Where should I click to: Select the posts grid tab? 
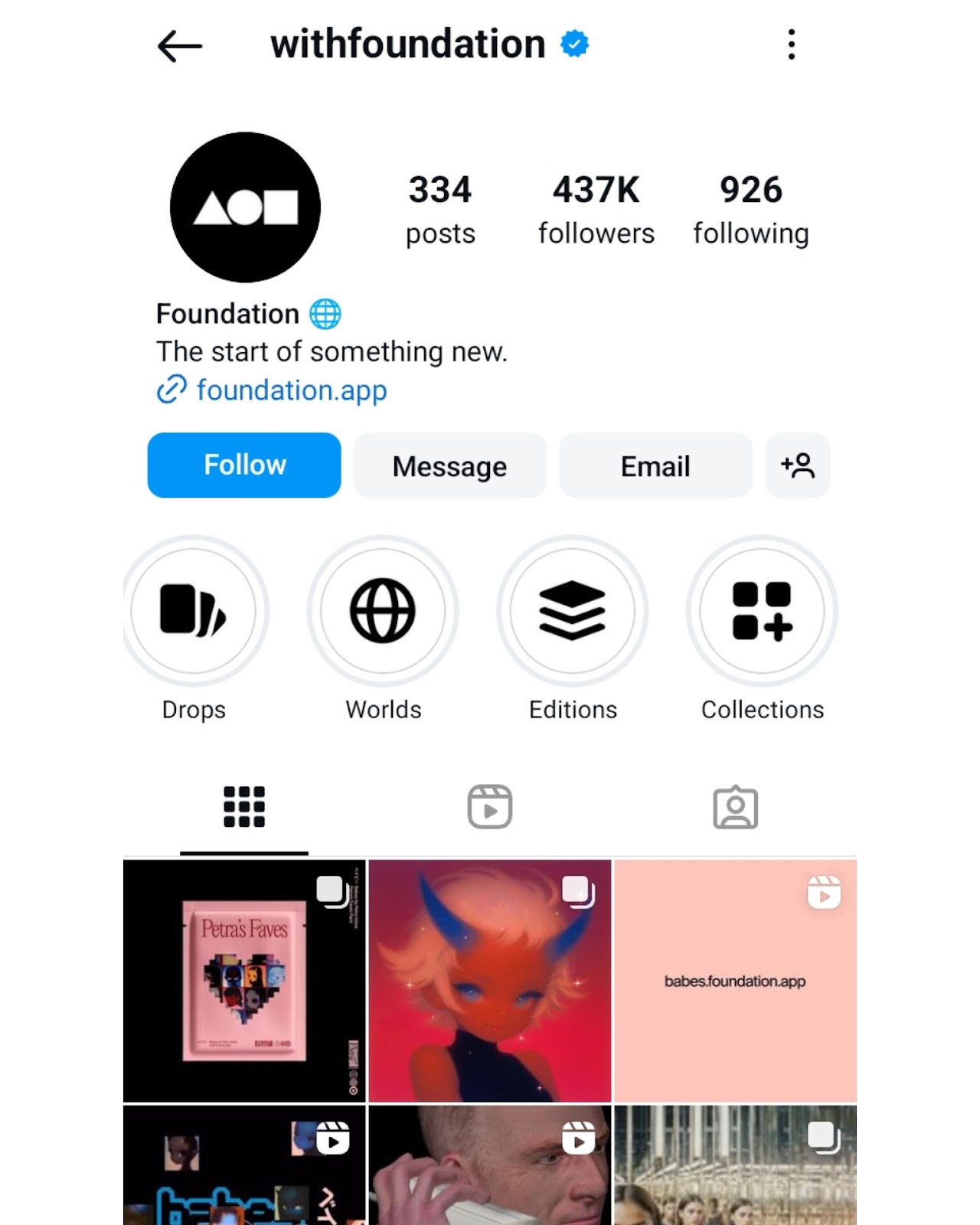[244, 807]
